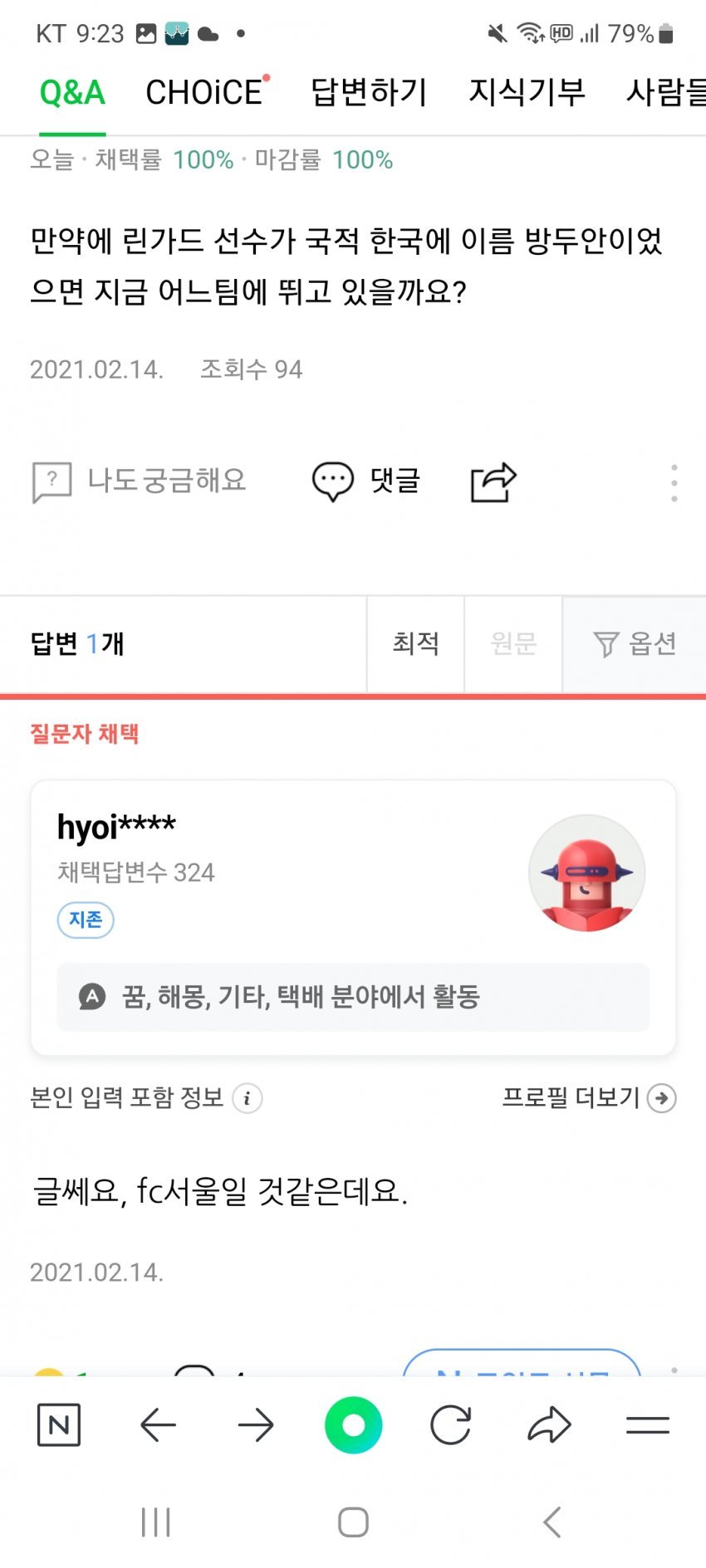This screenshot has width=706, height=1568.
Task: Tap hyoi**** answerer's red avatar thumbnail
Action: pos(586,874)
